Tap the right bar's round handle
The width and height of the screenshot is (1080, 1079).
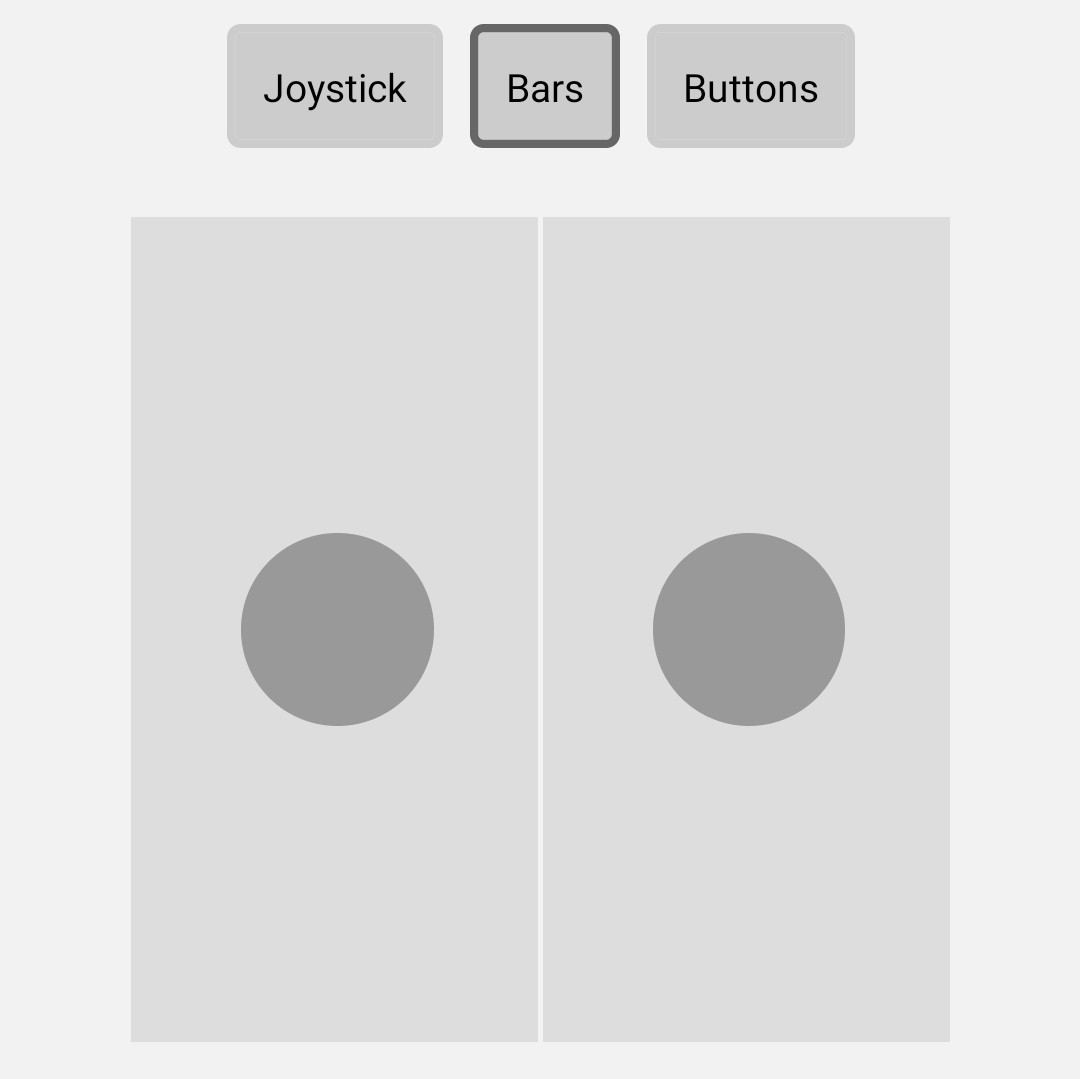point(748,629)
